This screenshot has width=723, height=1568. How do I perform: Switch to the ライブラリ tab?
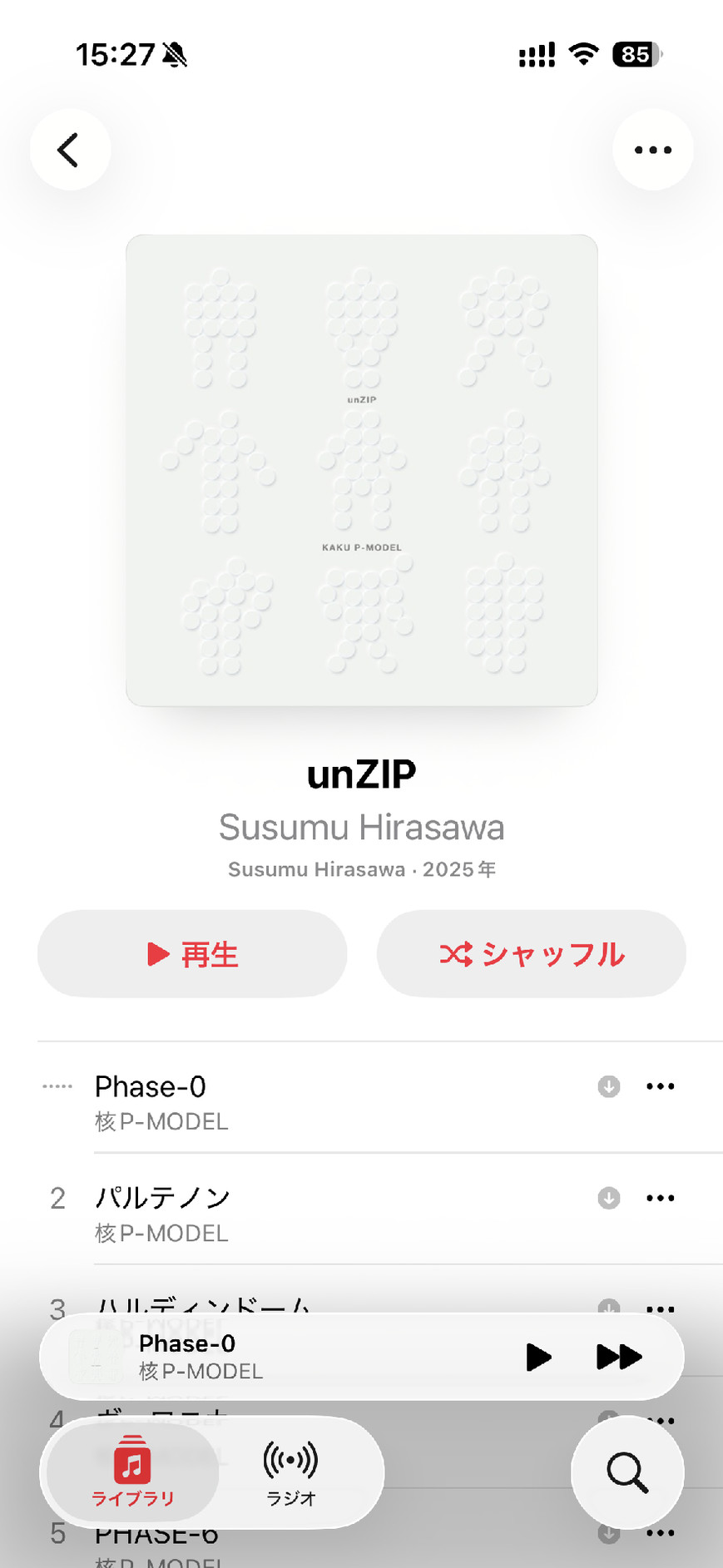pos(132,1472)
